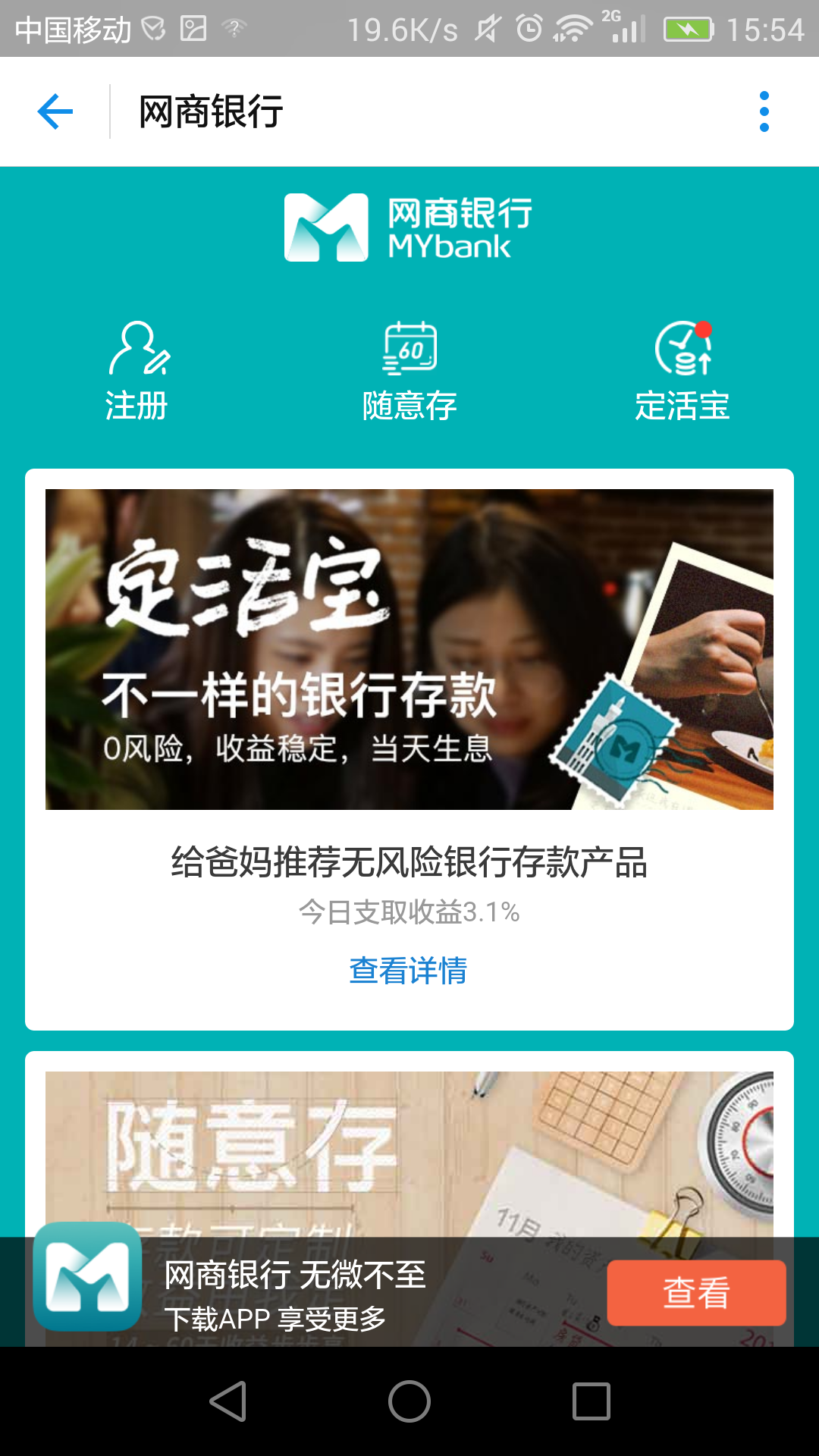Open 定活宝 shortcut at top
Image resolution: width=819 pixels, height=1456 pixels.
coord(682,372)
